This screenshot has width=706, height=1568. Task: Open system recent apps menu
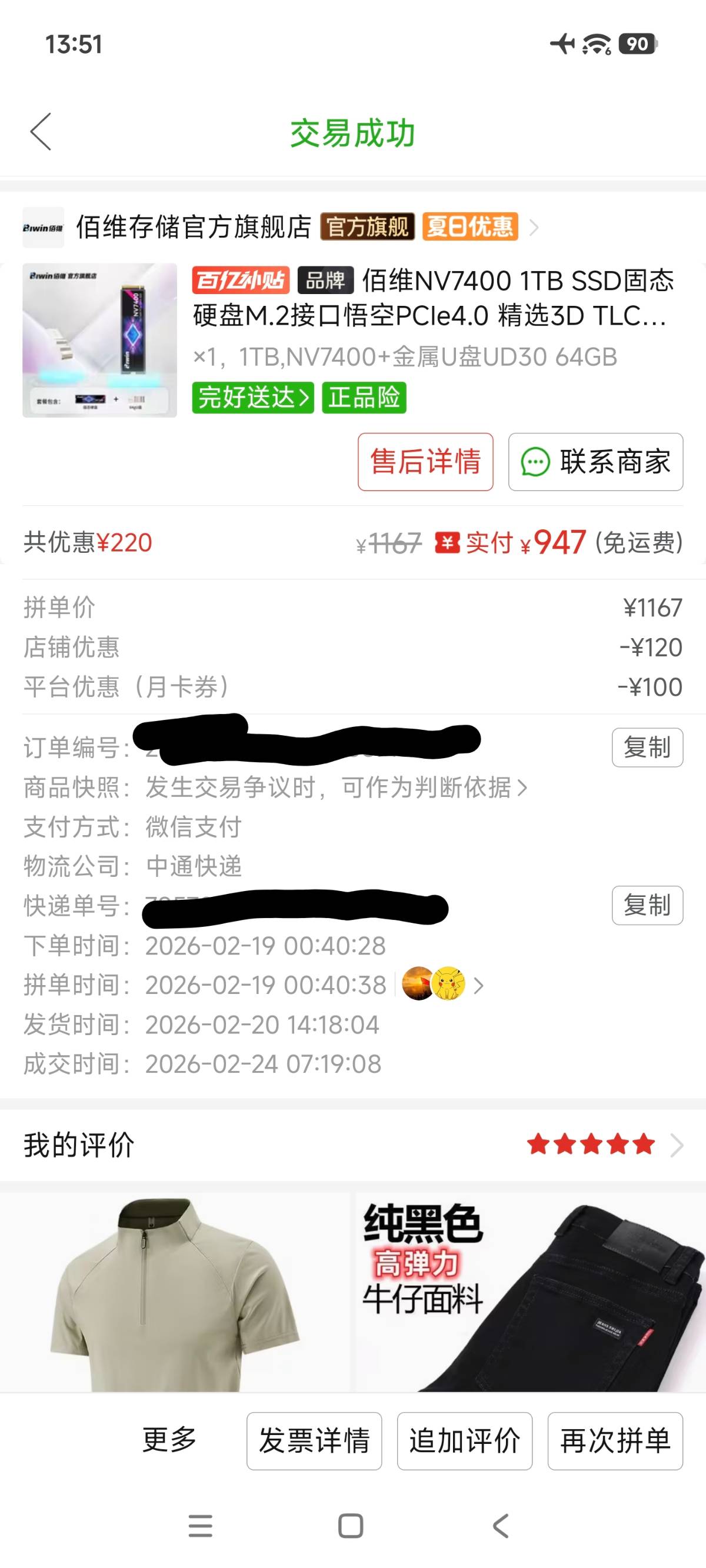coord(201,1526)
